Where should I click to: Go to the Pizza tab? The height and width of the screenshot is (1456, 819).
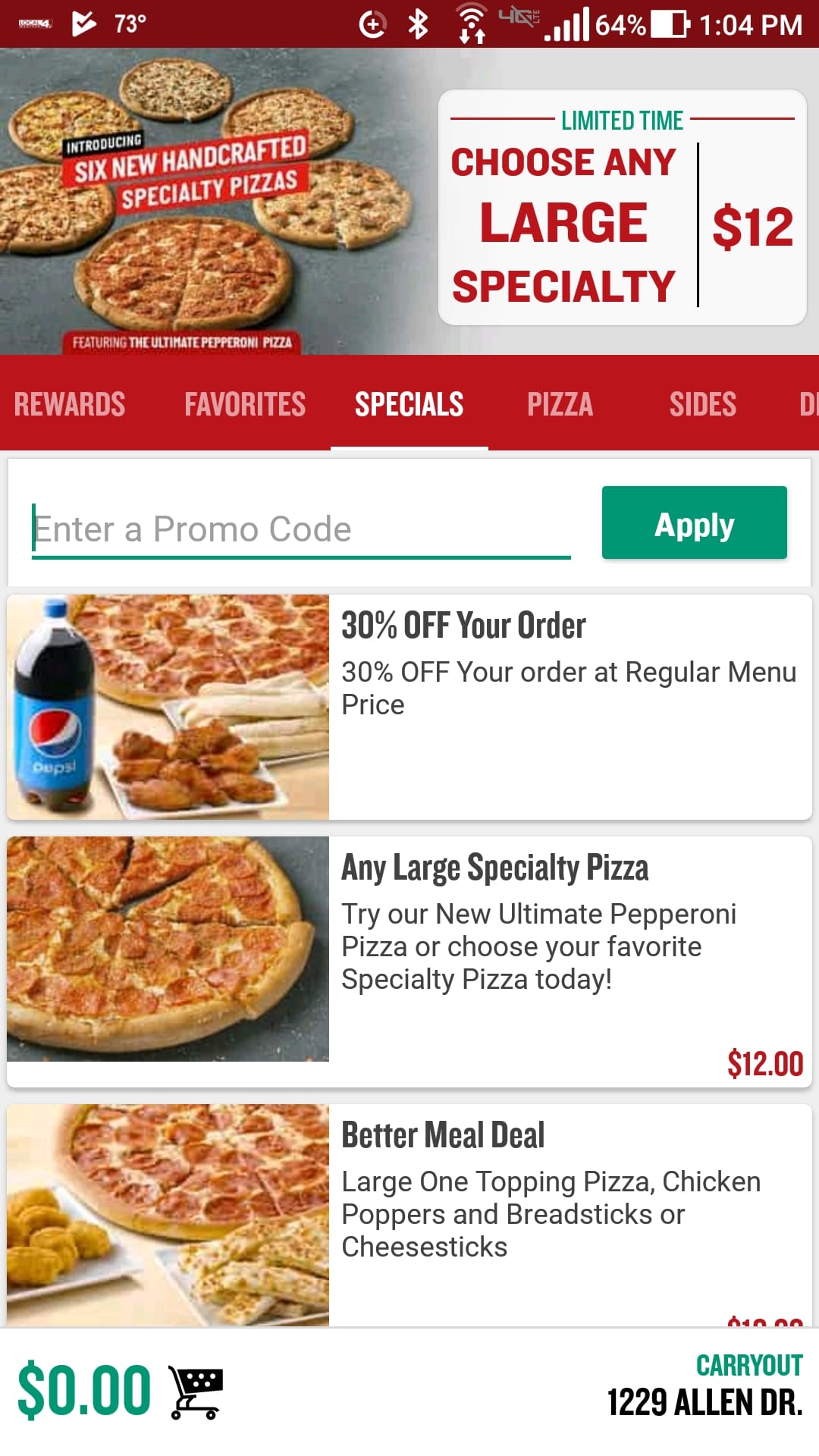point(560,403)
